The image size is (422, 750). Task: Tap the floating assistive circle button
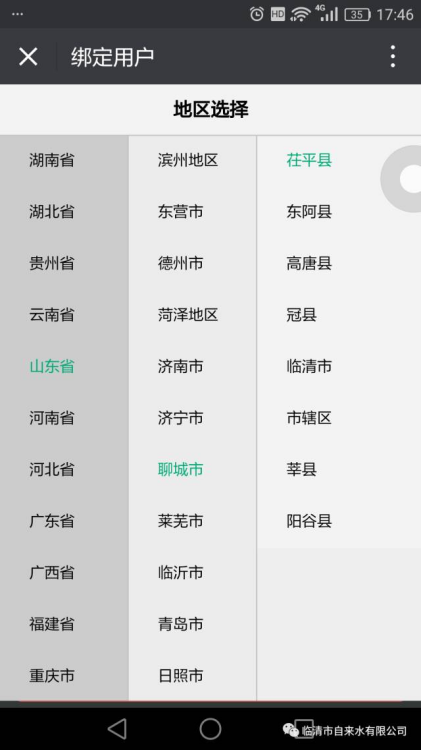[x=403, y=179]
